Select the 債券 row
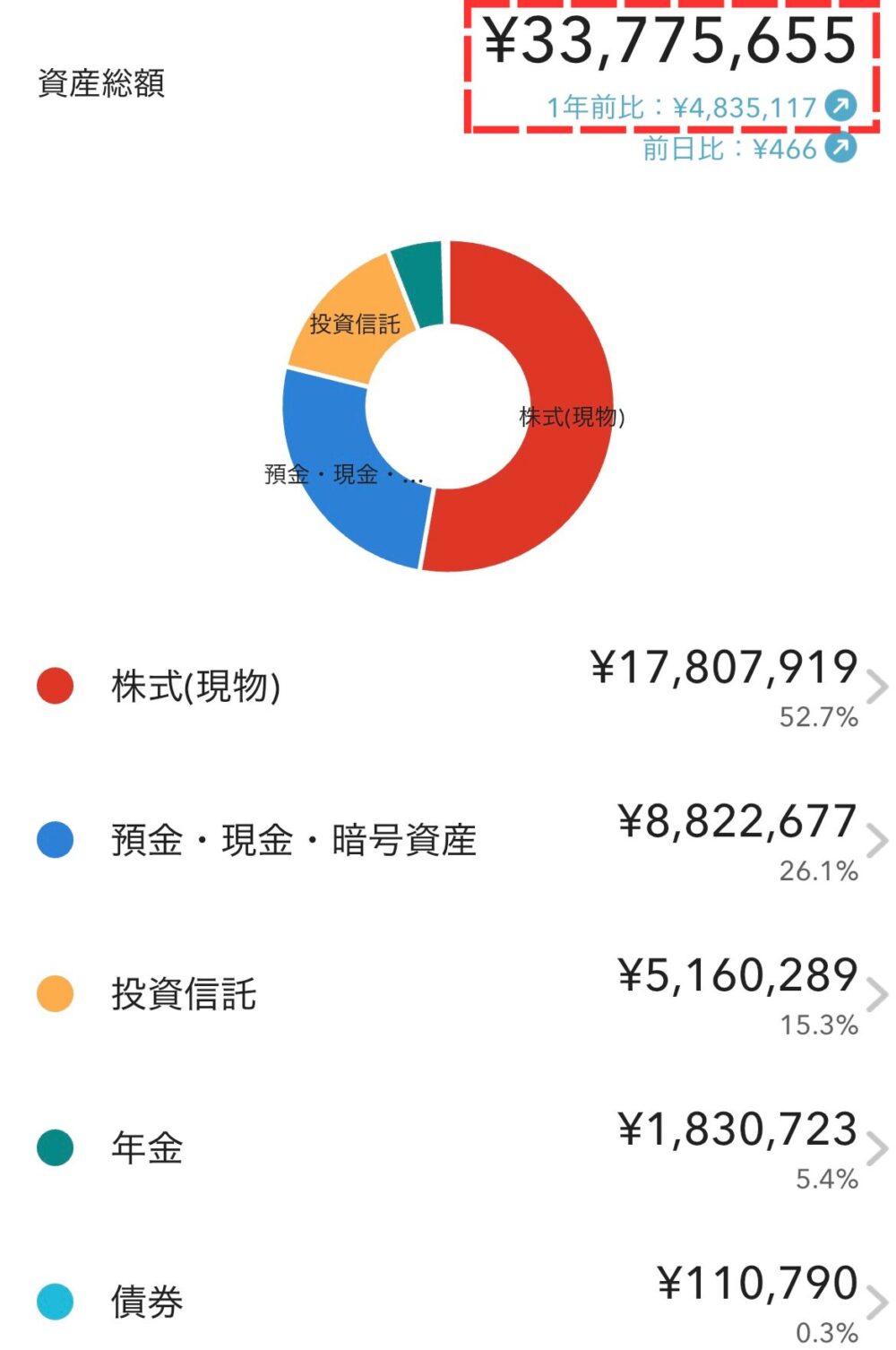This screenshot has height=1350, width=896. (x=448, y=1302)
